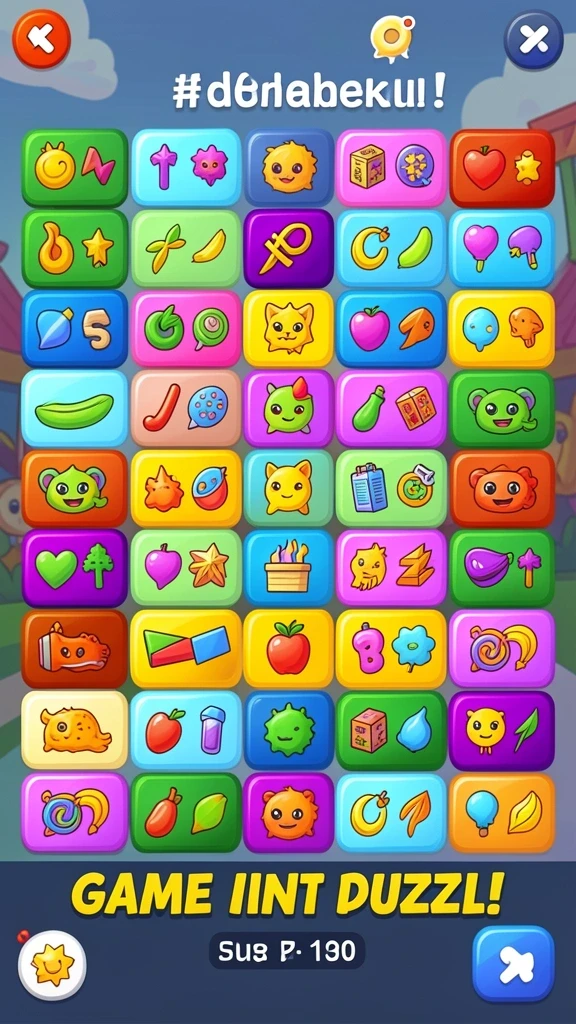Screen dimensions: 576x1024
Task: Select the red apple on yellow tile
Action: [288, 649]
